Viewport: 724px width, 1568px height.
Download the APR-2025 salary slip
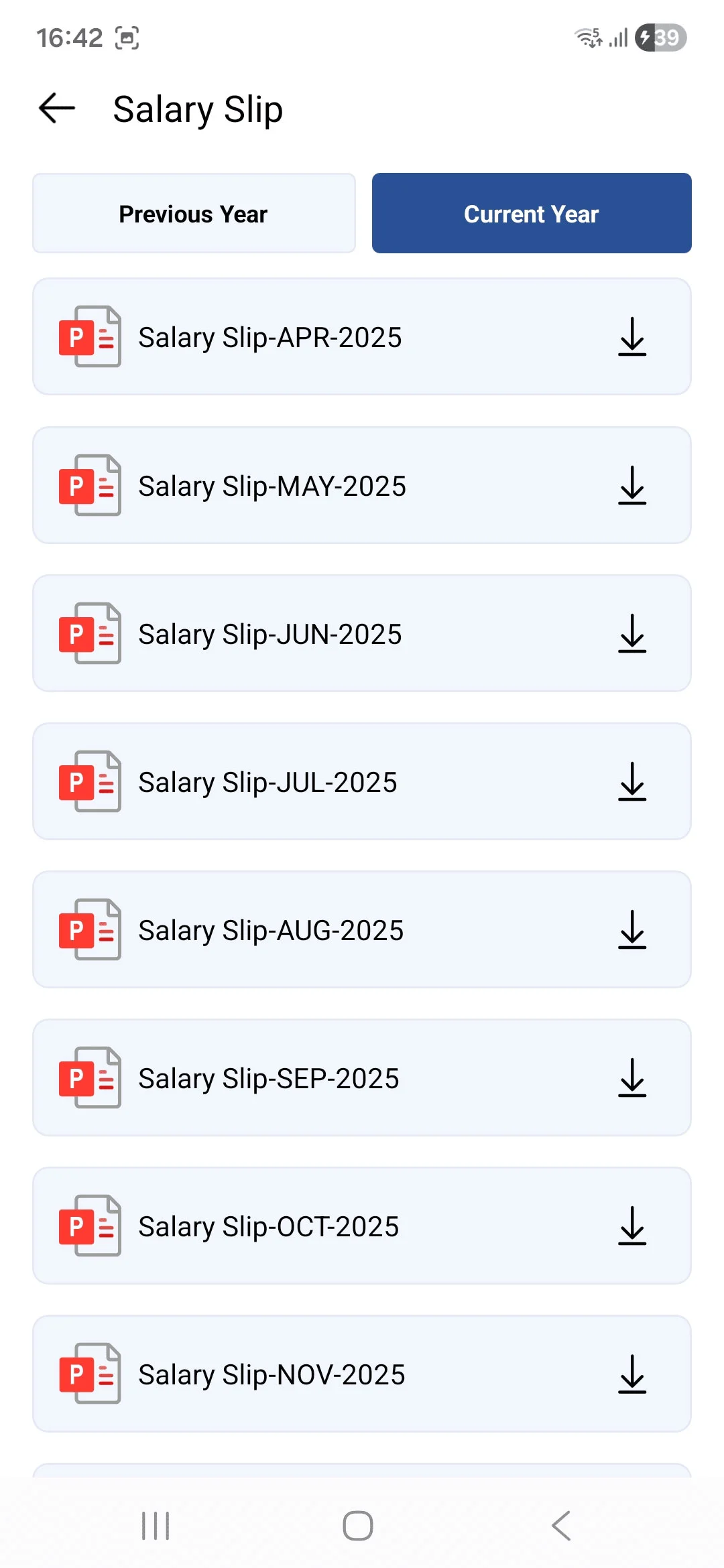click(x=631, y=336)
